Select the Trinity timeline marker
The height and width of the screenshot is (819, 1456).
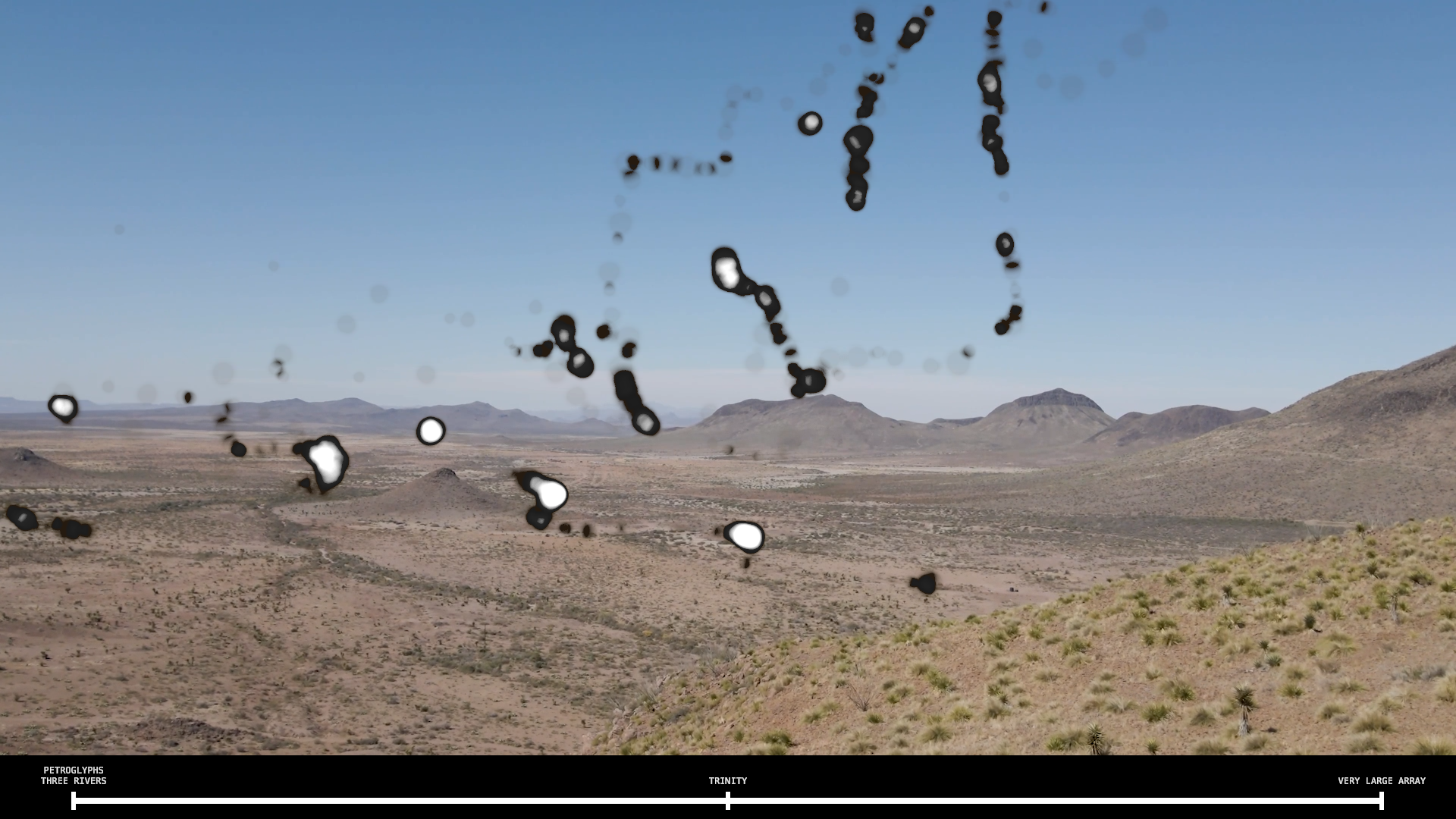click(x=727, y=800)
